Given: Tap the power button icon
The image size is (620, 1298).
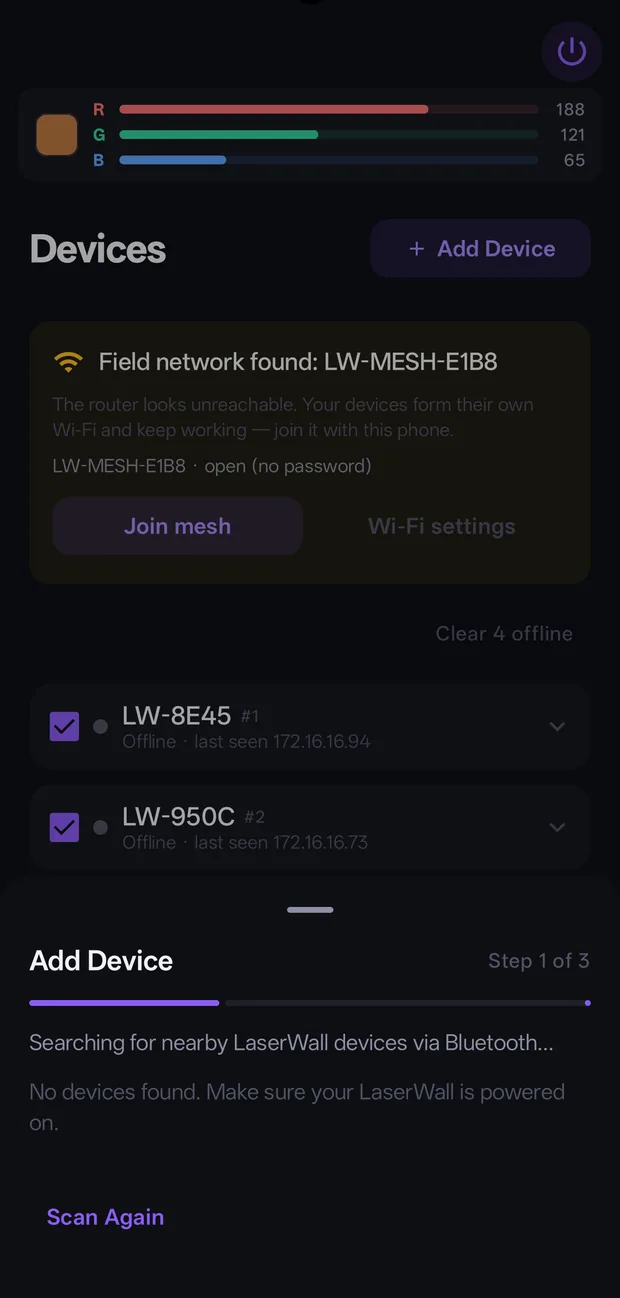Looking at the screenshot, I should 571,51.
